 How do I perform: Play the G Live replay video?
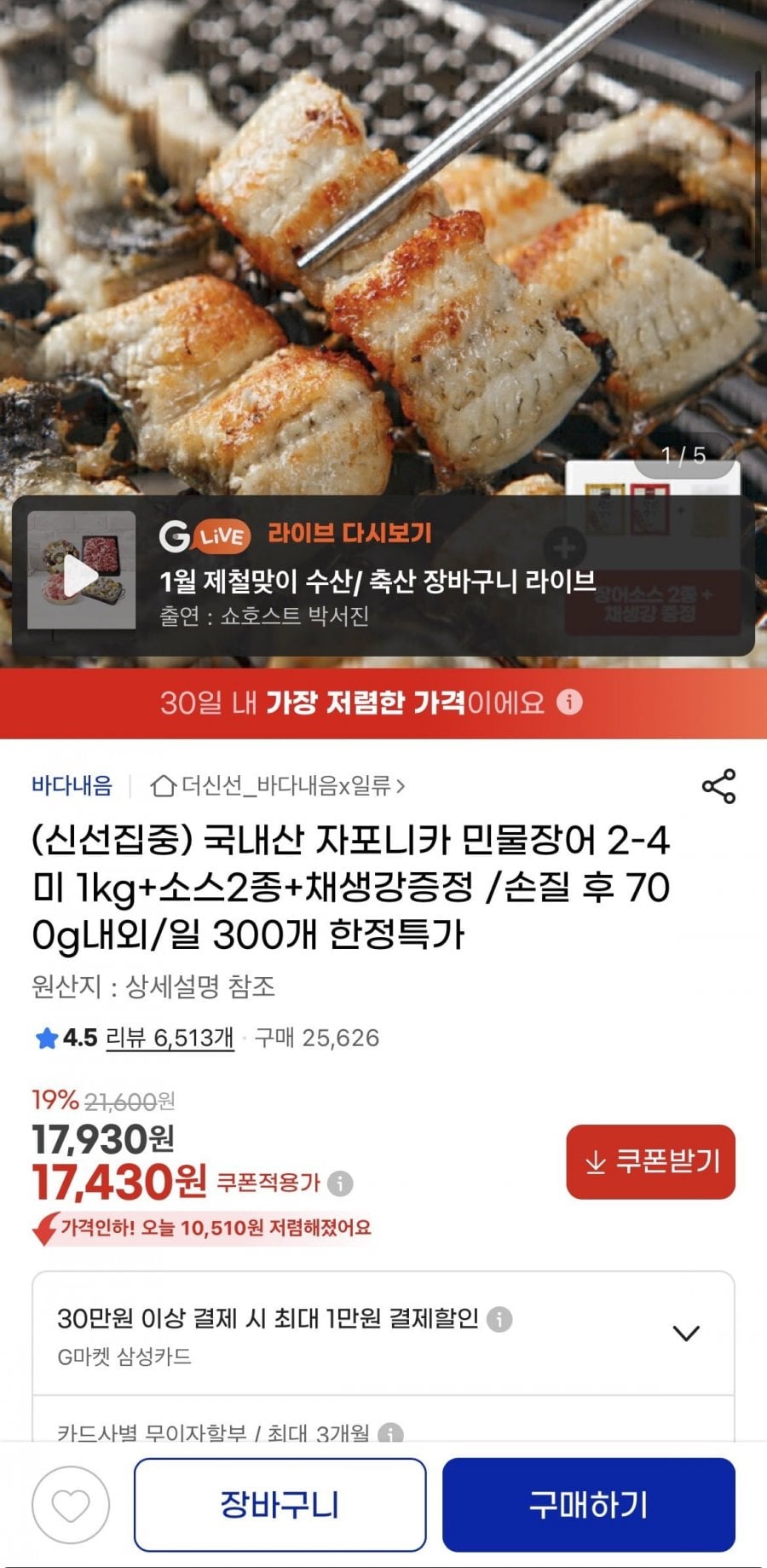point(81,570)
